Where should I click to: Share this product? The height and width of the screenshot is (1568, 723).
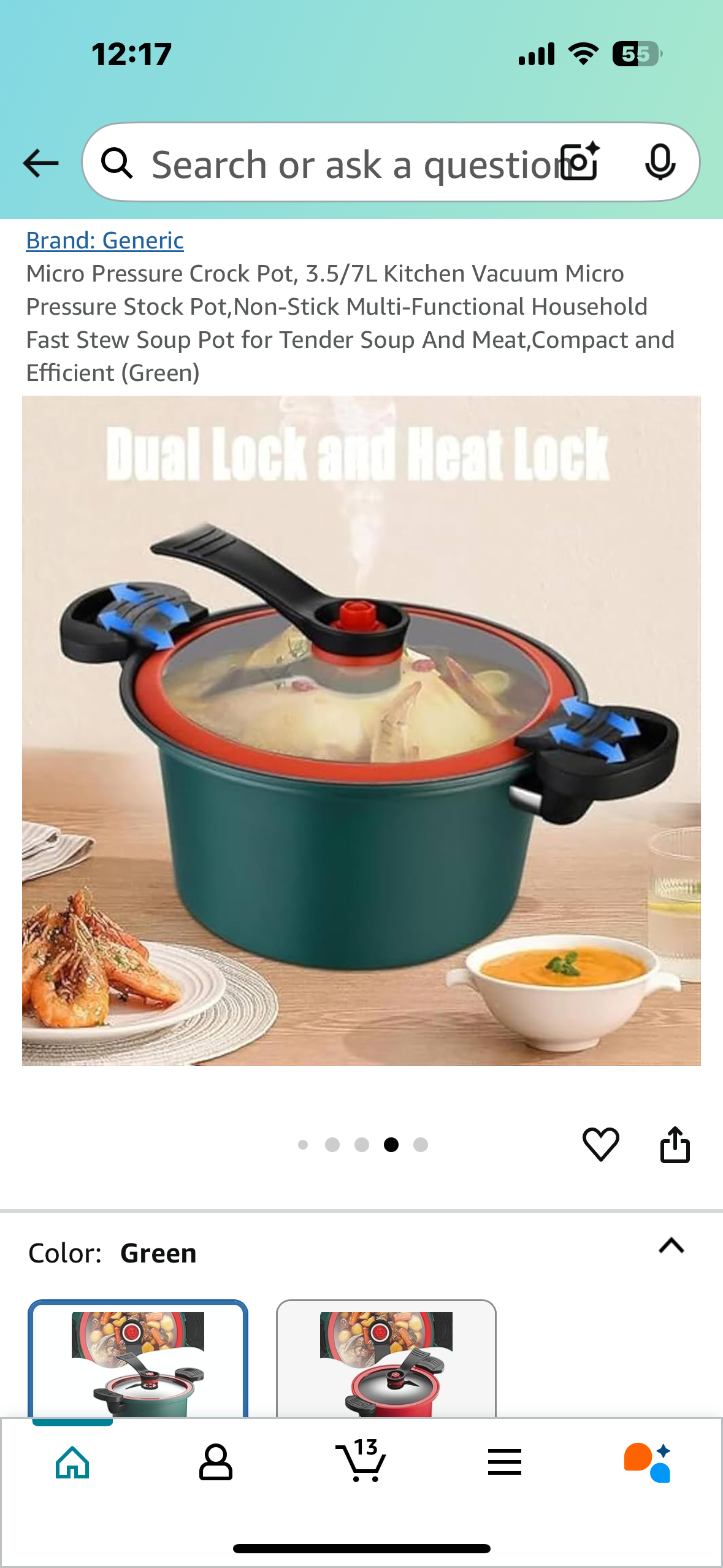[x=675, y=1144]
